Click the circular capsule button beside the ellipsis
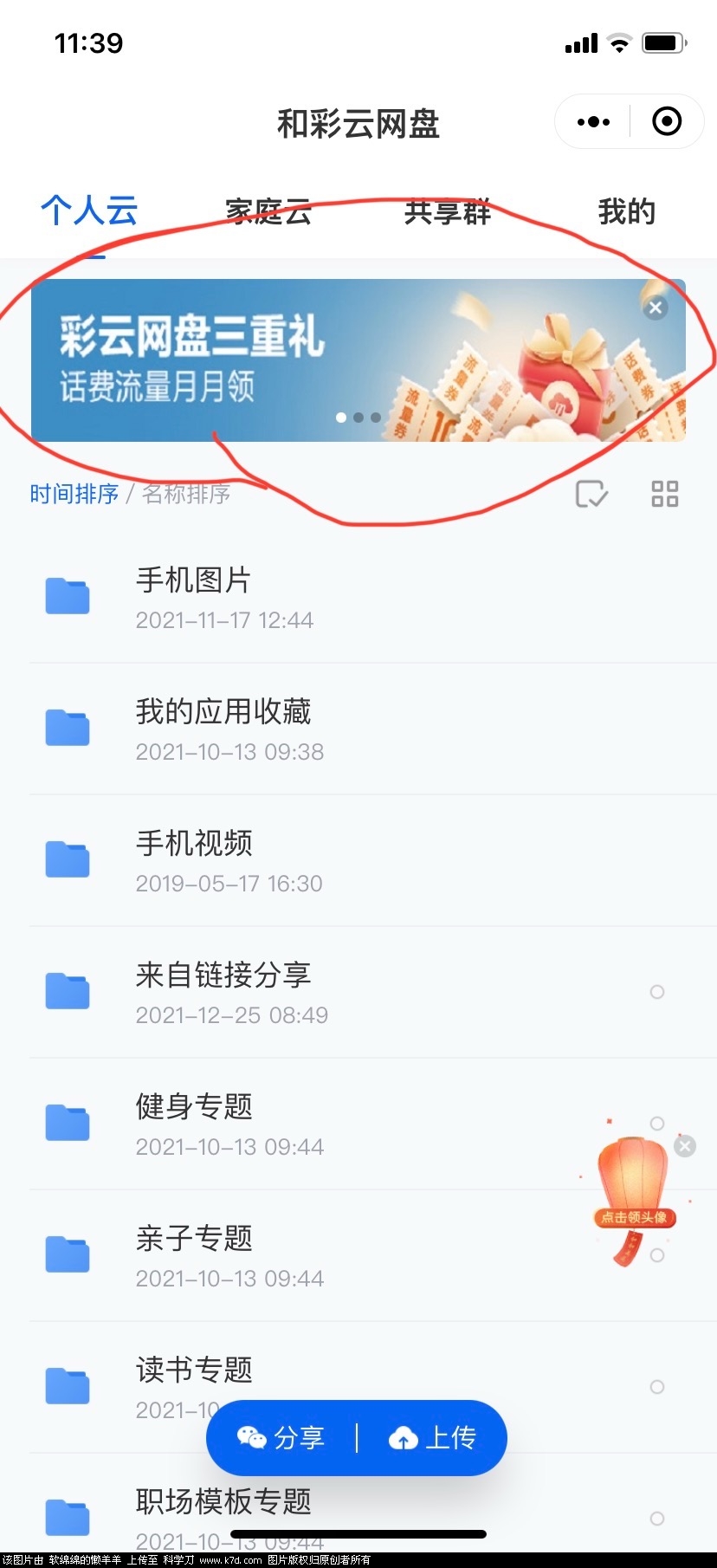Viewport: 717px width, 1568px height. point(667,122)
